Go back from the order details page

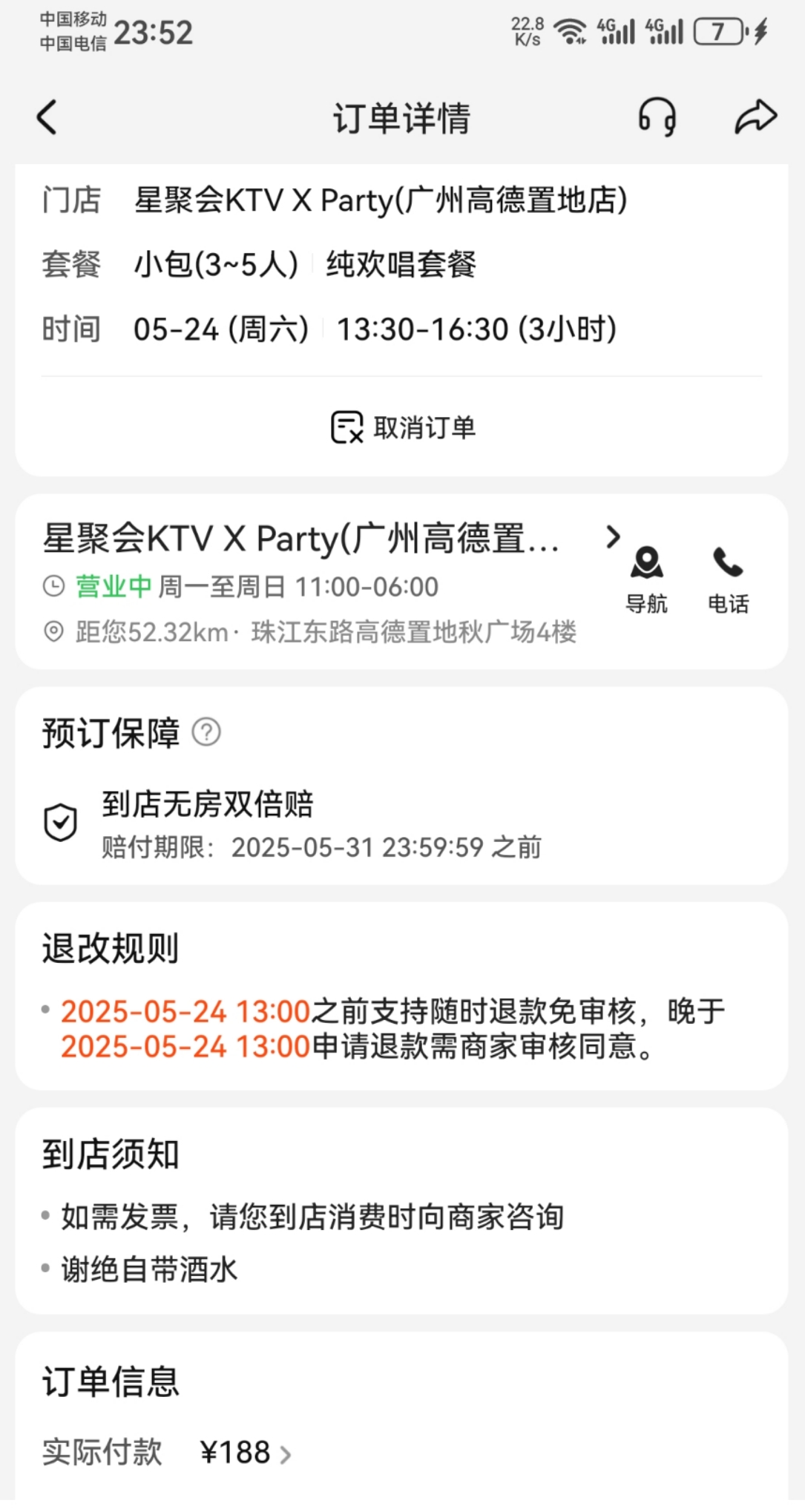pyautogui.click(x=47, y=118)
